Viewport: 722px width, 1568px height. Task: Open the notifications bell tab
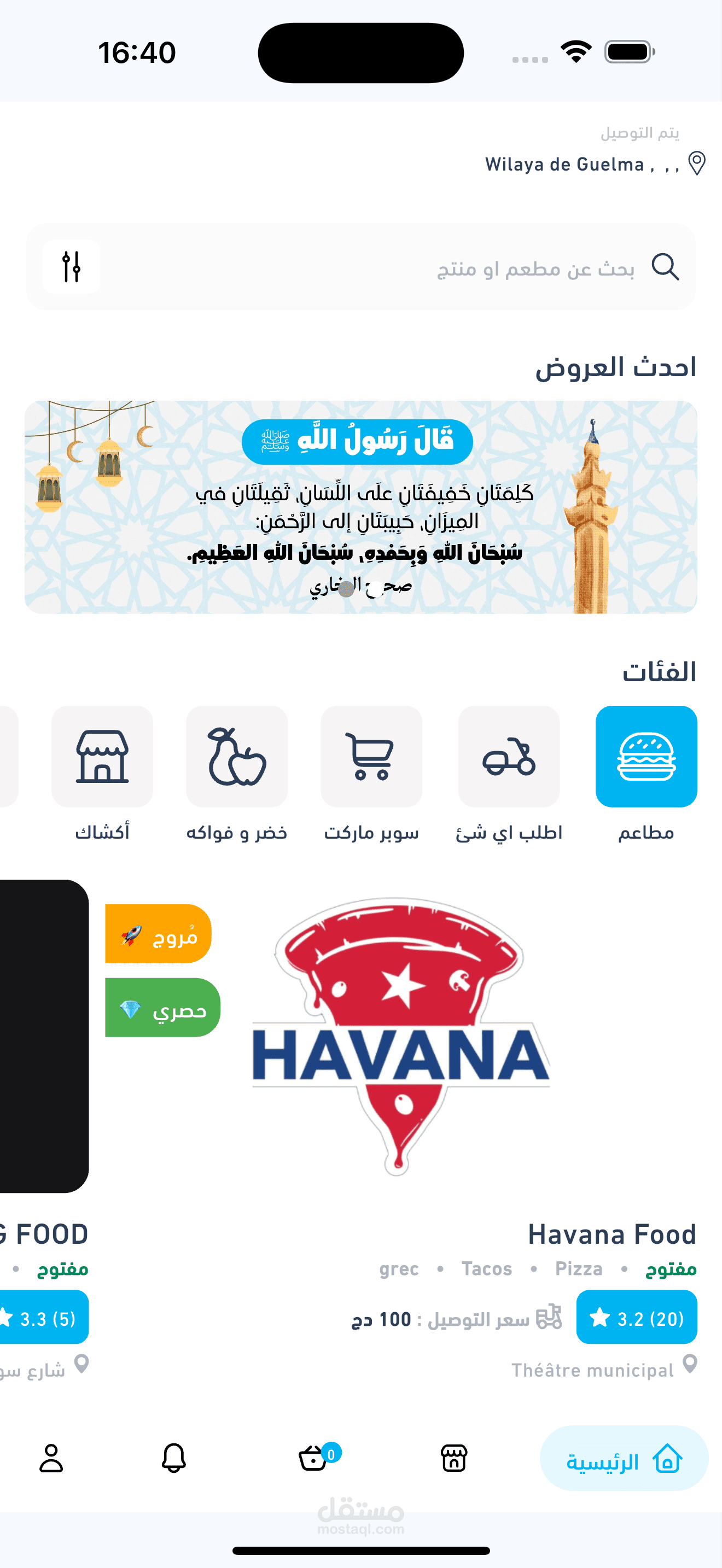click(173, 1459)
